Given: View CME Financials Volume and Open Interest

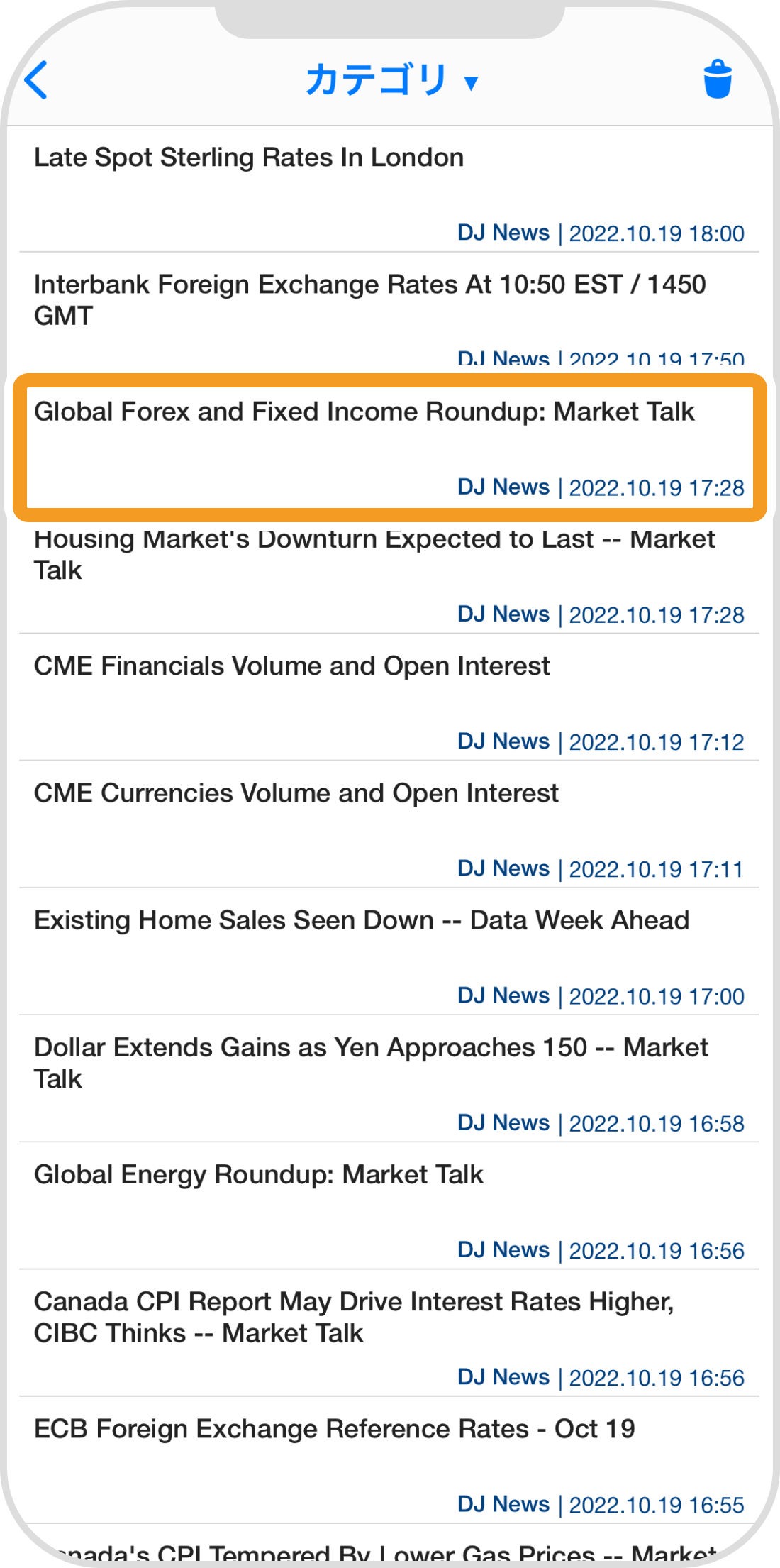Looking at the screenshot, I should pyautogui.click(x=389, y=697).
